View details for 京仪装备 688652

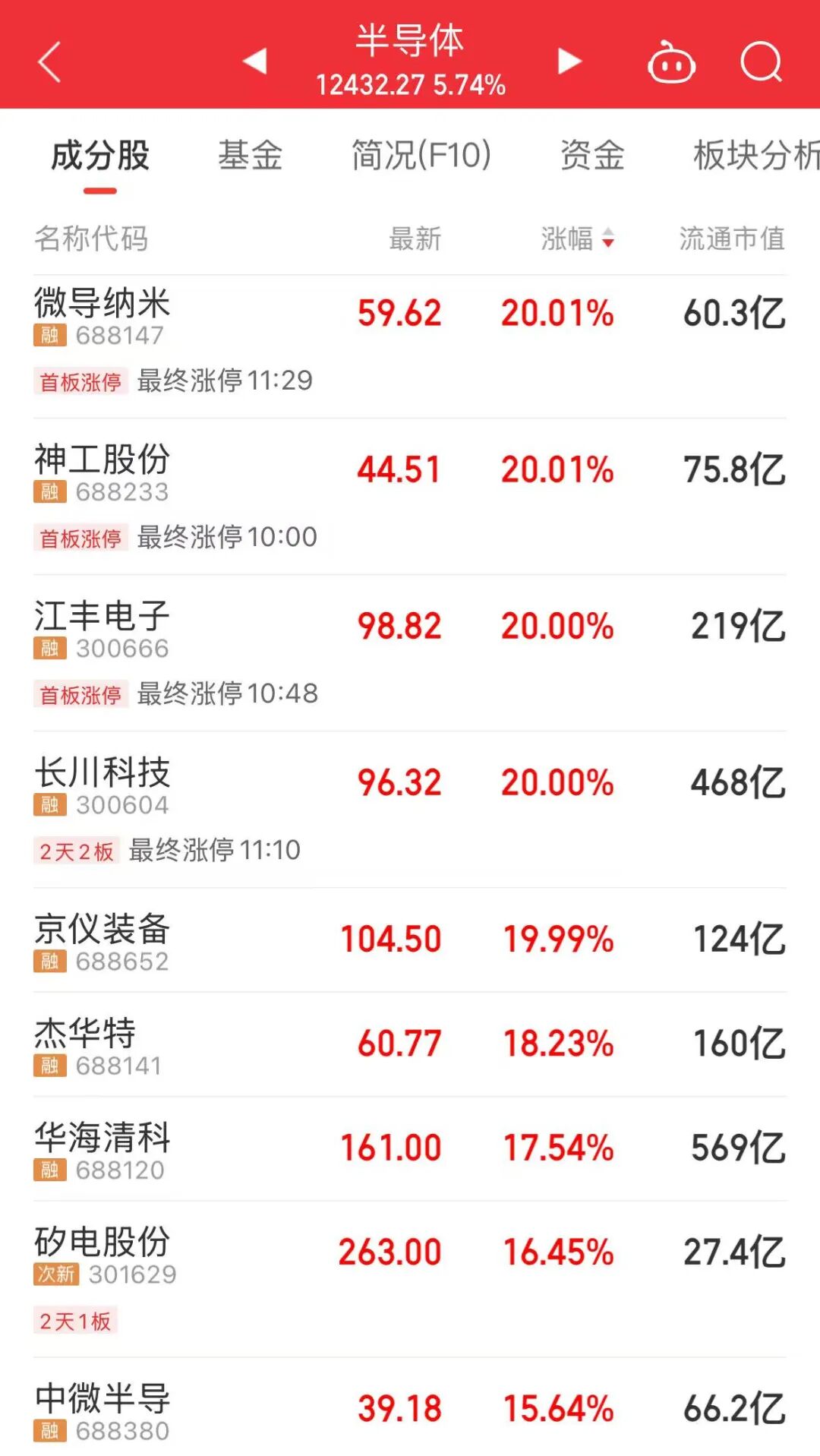point(102,940)
